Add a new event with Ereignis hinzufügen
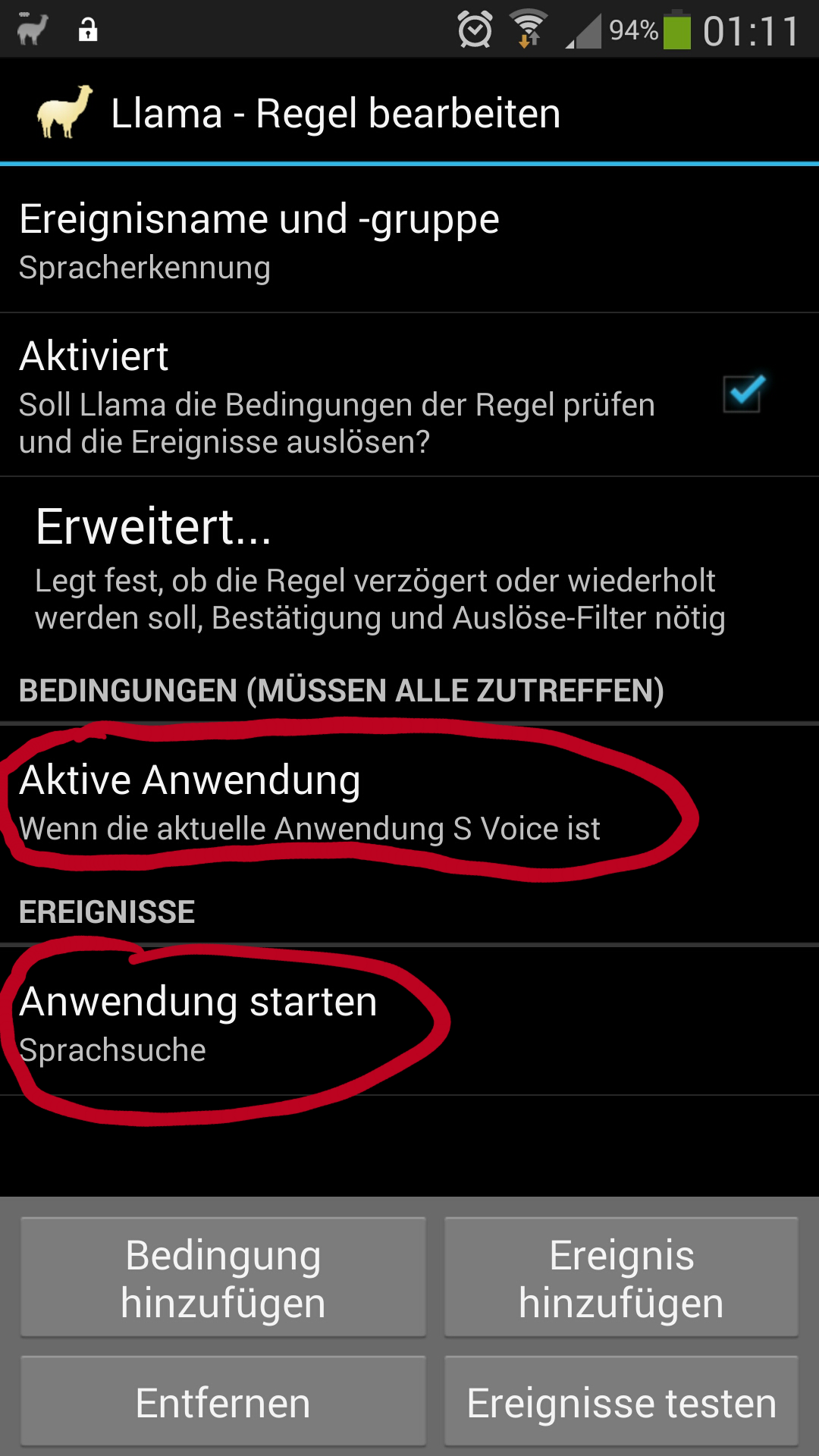 click(621, 1278)
